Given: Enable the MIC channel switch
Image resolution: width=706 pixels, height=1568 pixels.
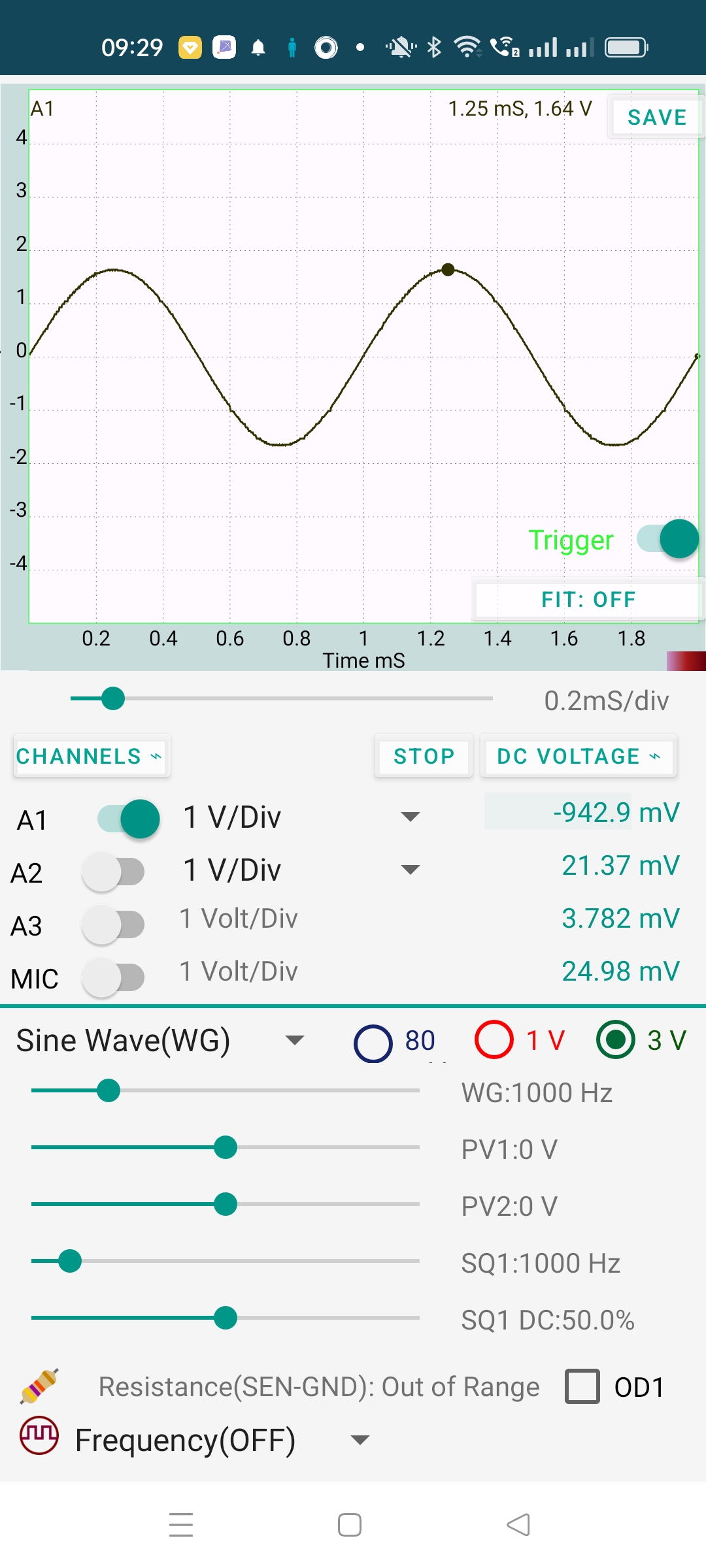Looking at the screenshot, I should [x=113, y=977].
